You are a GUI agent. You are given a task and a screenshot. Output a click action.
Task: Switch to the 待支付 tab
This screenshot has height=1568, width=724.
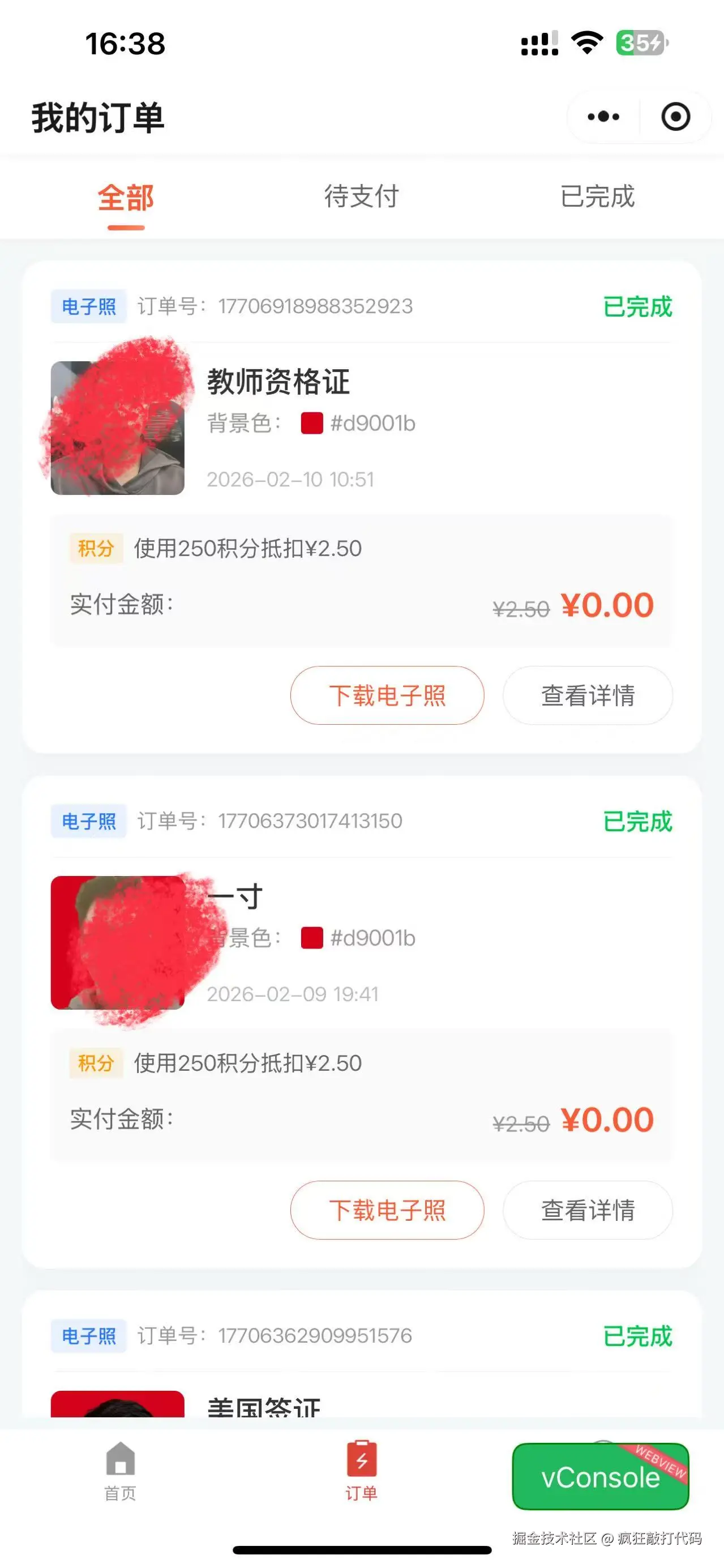click(361, 196)
